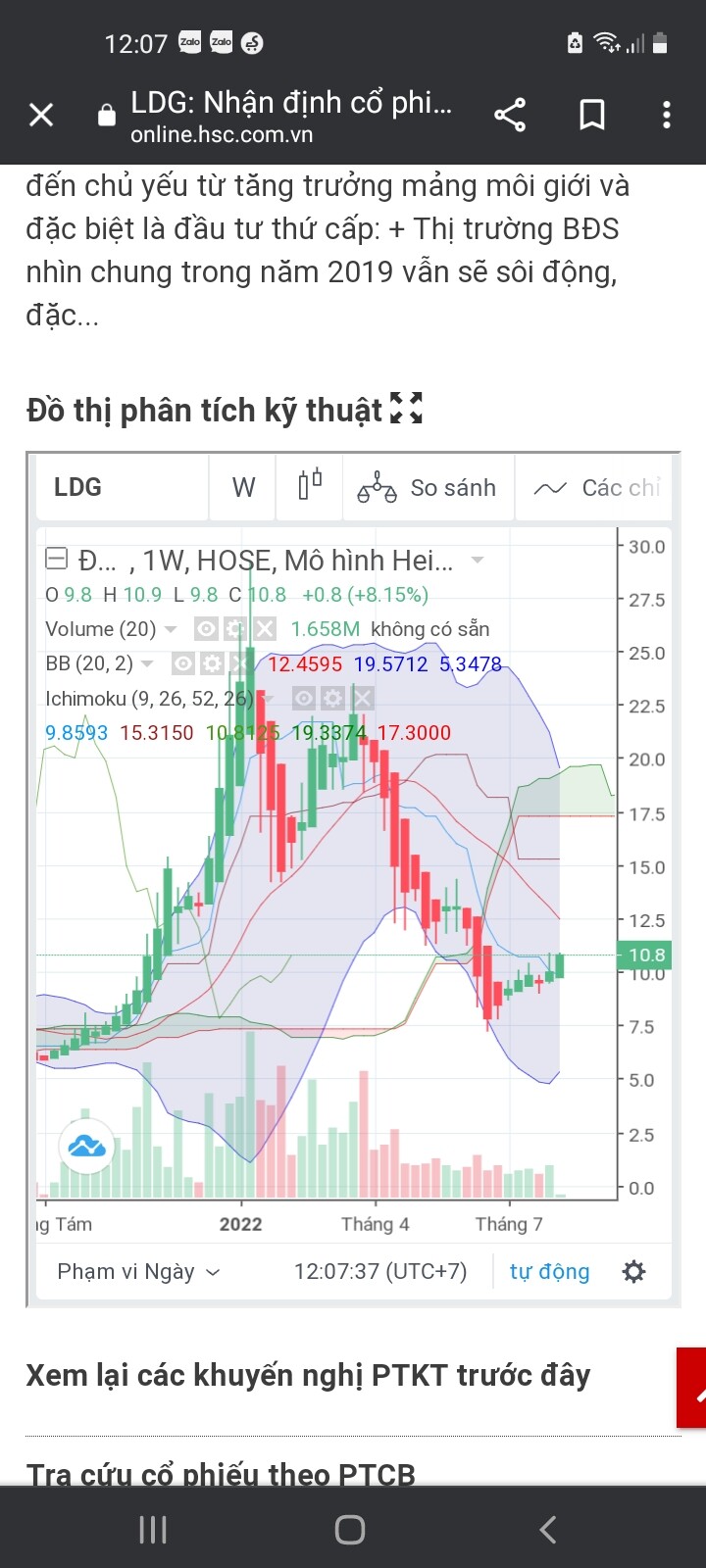
Task: Open the Phạm vi Ngày date range
Action: point(138,1272)
